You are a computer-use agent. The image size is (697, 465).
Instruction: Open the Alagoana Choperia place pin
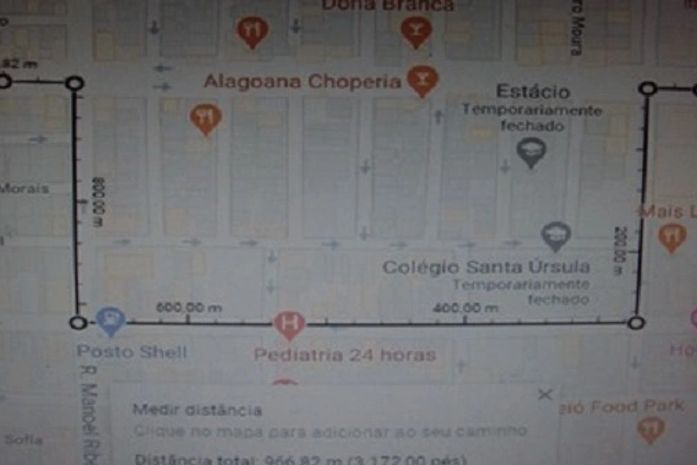(423, 80)
